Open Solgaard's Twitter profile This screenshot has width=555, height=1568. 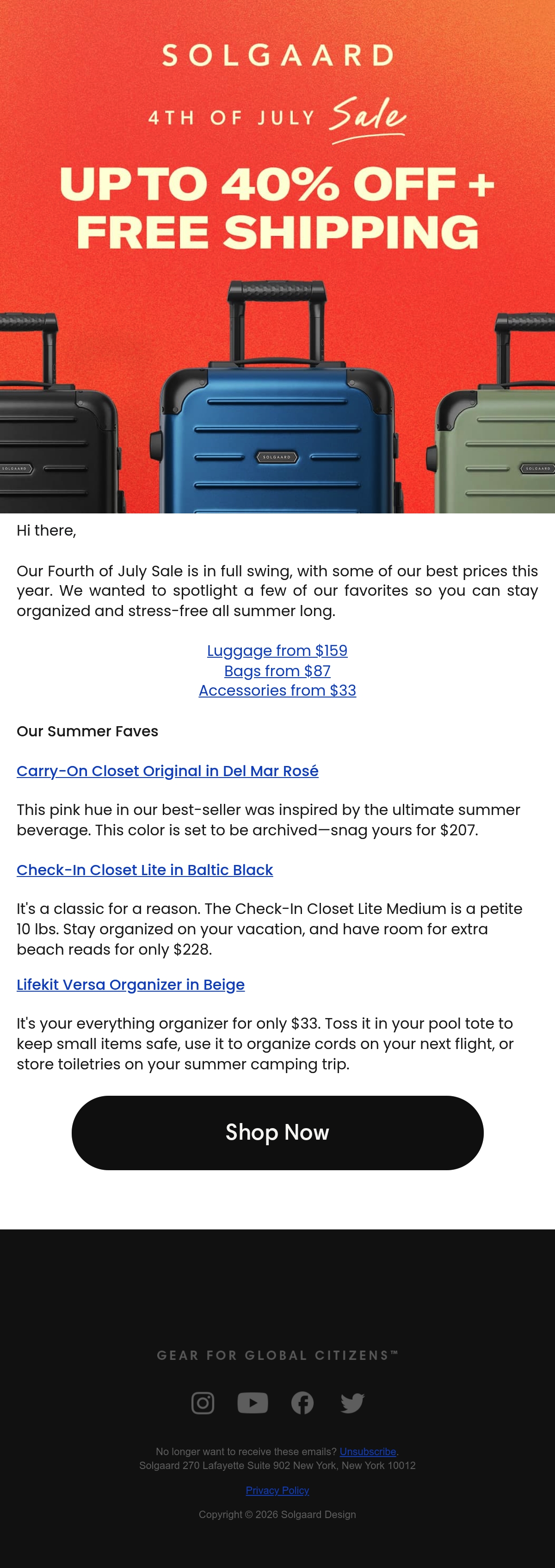coord(352,1403)
